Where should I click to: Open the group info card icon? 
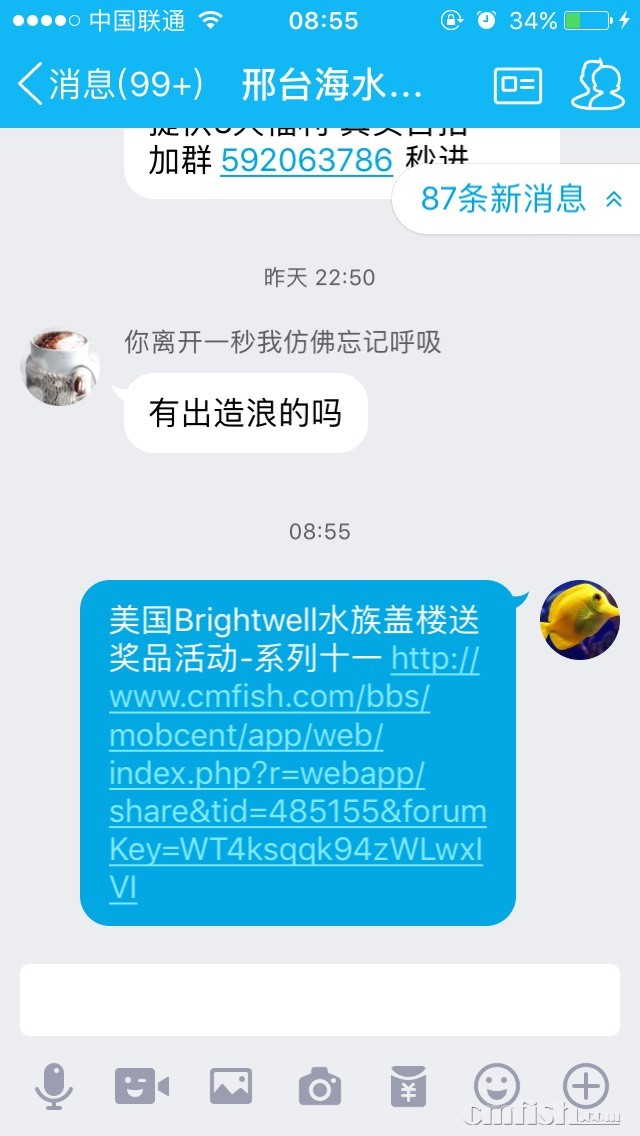[x=517, y=86]
